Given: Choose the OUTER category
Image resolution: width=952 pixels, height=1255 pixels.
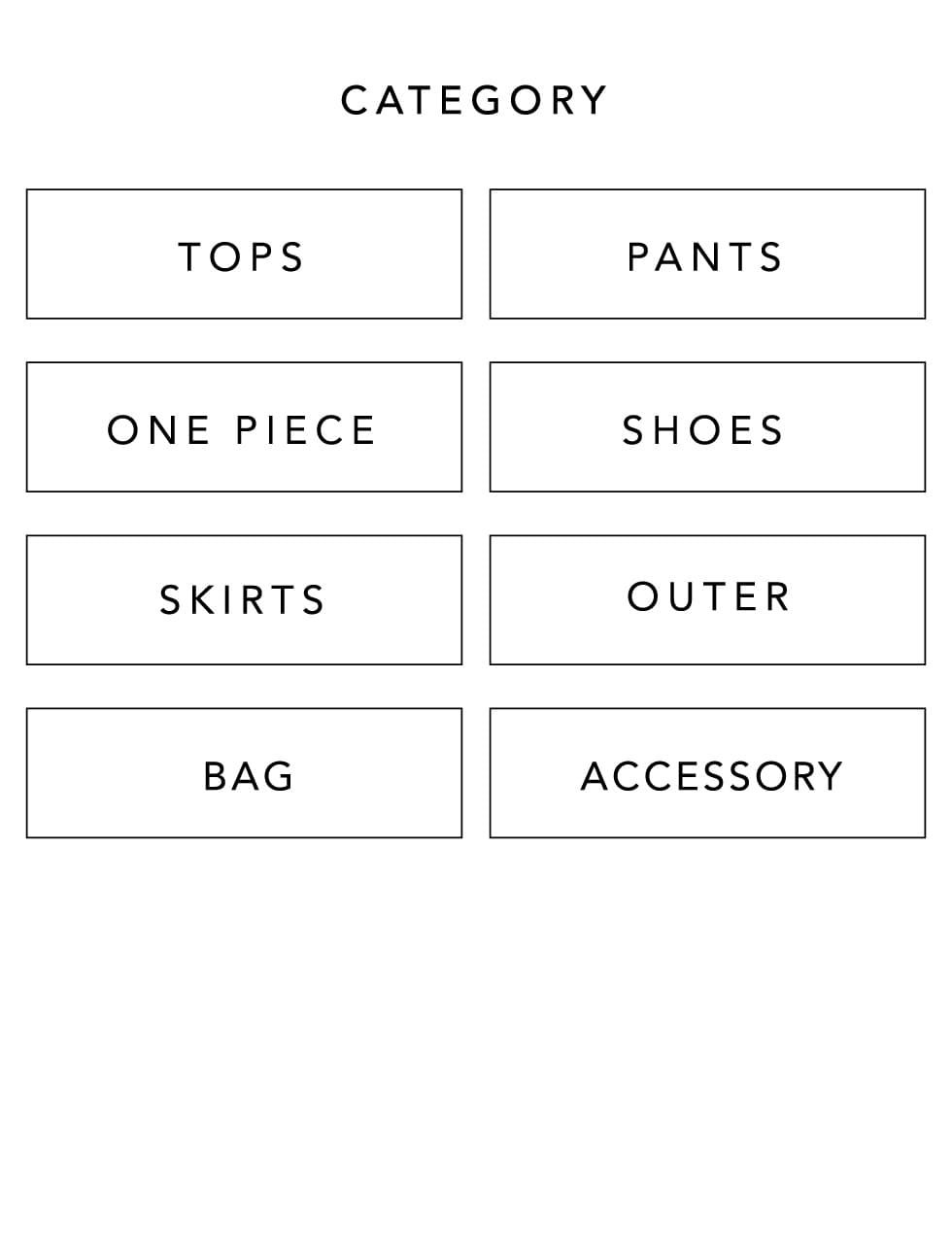Looking at the screenshot, I should click(x=707, y=600).
